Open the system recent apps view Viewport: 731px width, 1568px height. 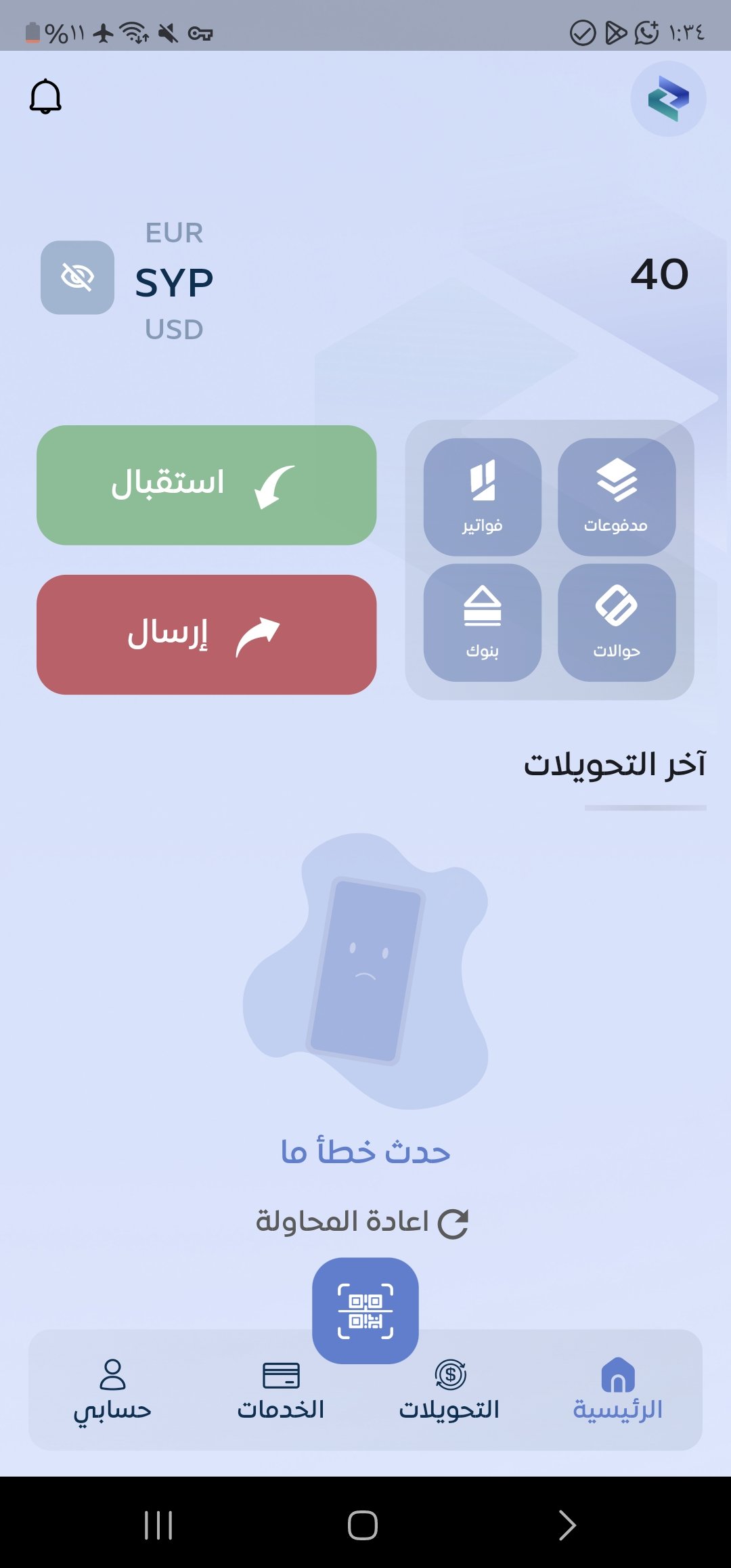point(158,1525)
